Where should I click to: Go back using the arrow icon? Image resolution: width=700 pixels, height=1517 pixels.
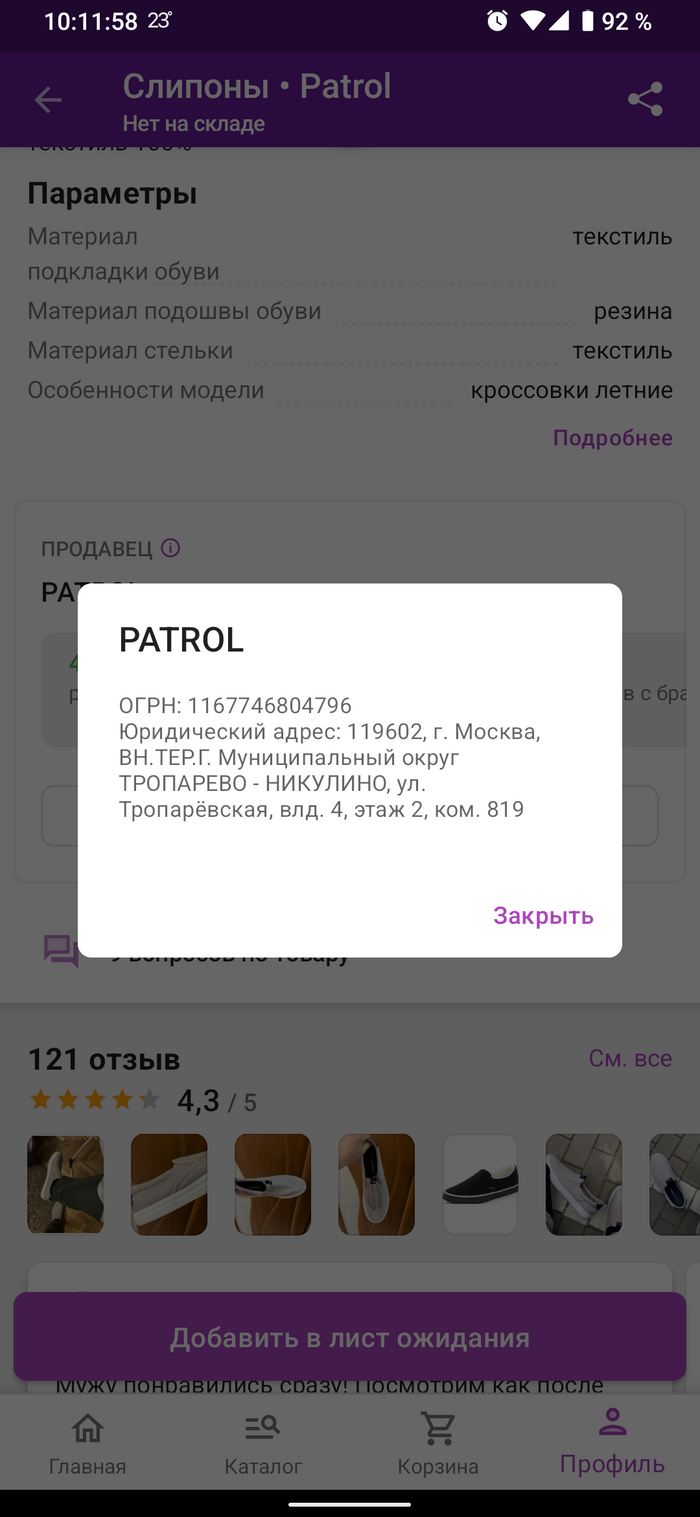[48, 99]
